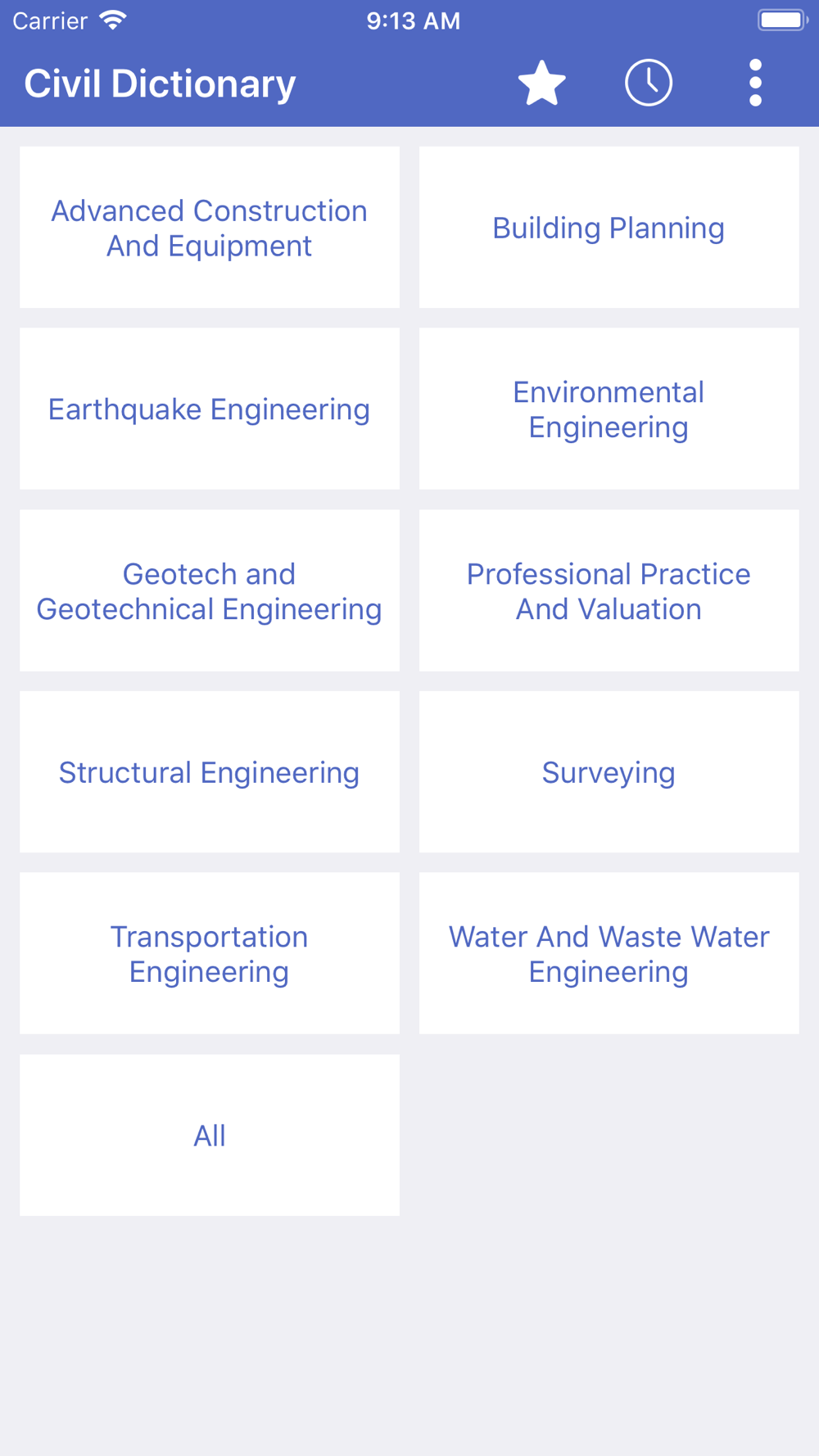Open Earthquake Engineering terms

point(210,409)
